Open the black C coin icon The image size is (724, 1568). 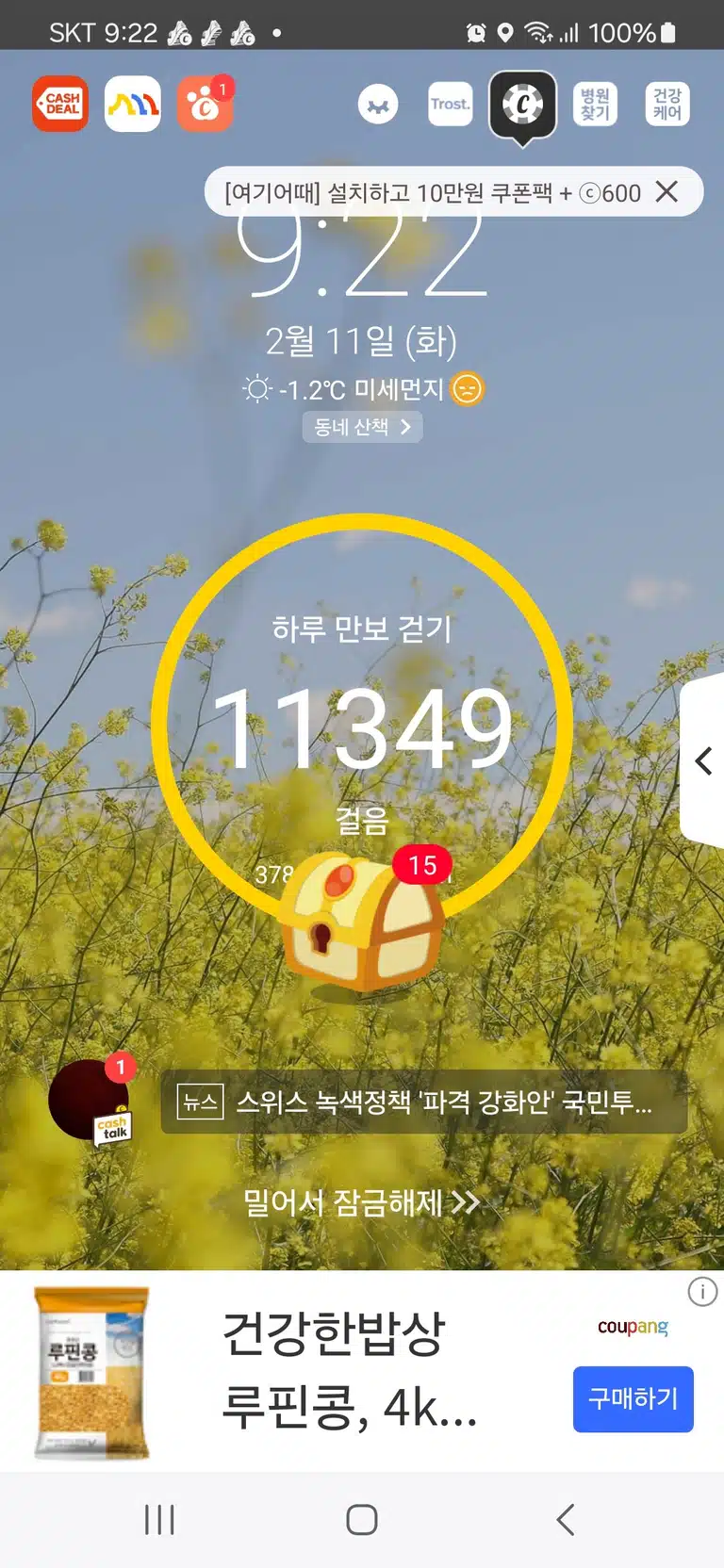click(x=522, y=104)
